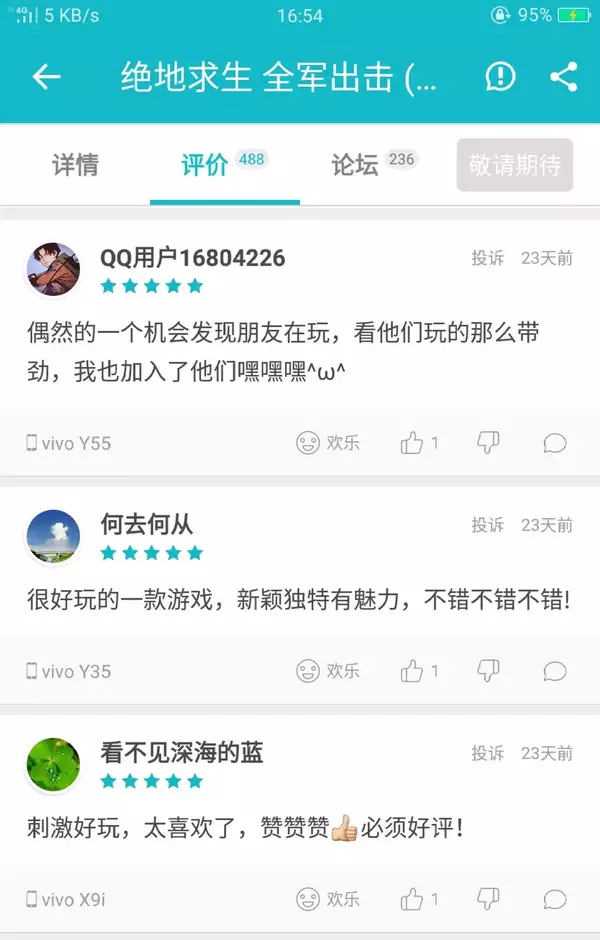The image size is (600, 940).
Task: Tap 欢乐 reaction on 何去何从's review
Action: (328, 671)
